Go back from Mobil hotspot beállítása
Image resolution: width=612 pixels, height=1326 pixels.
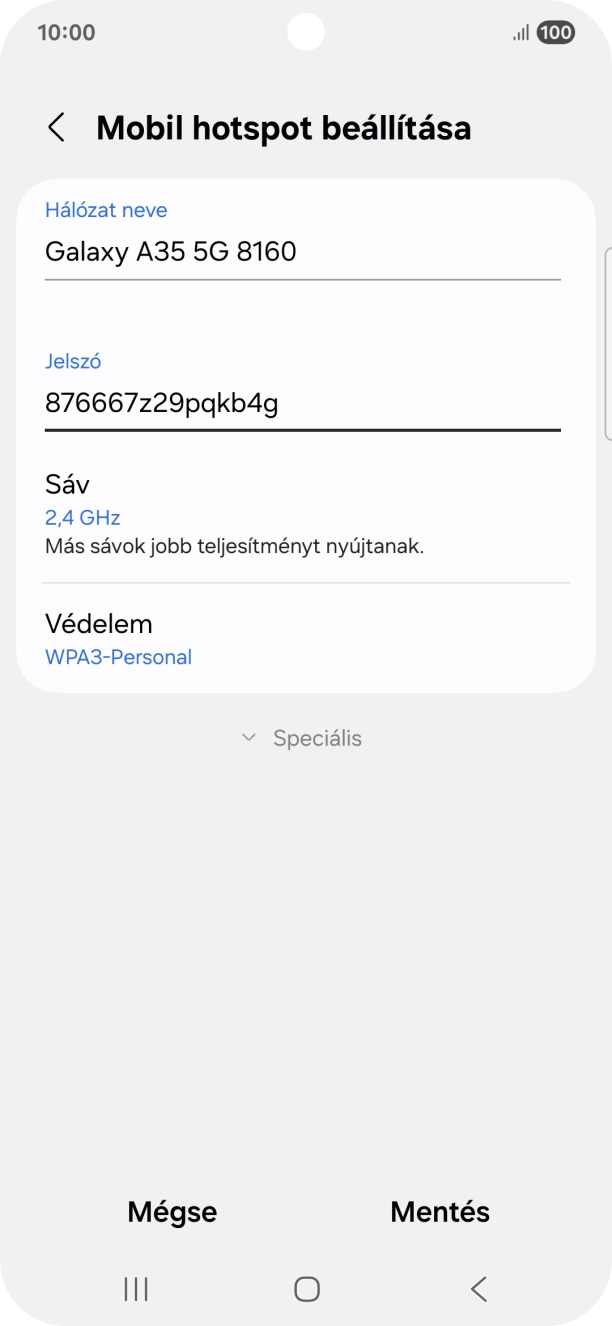pyautogui.click(x=57, y=128)
